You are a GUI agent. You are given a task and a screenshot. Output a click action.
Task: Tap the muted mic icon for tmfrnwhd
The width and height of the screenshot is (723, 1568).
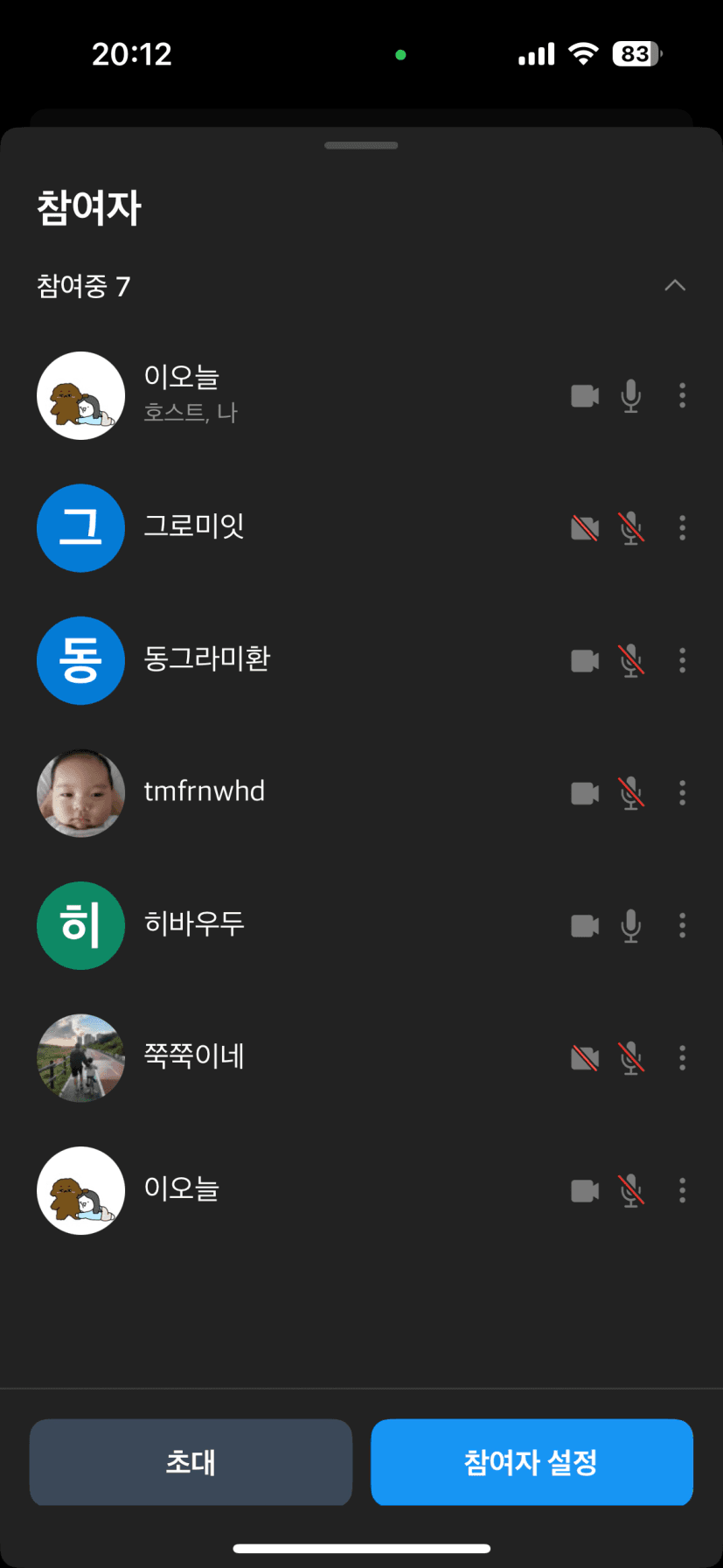pos(631,793)
